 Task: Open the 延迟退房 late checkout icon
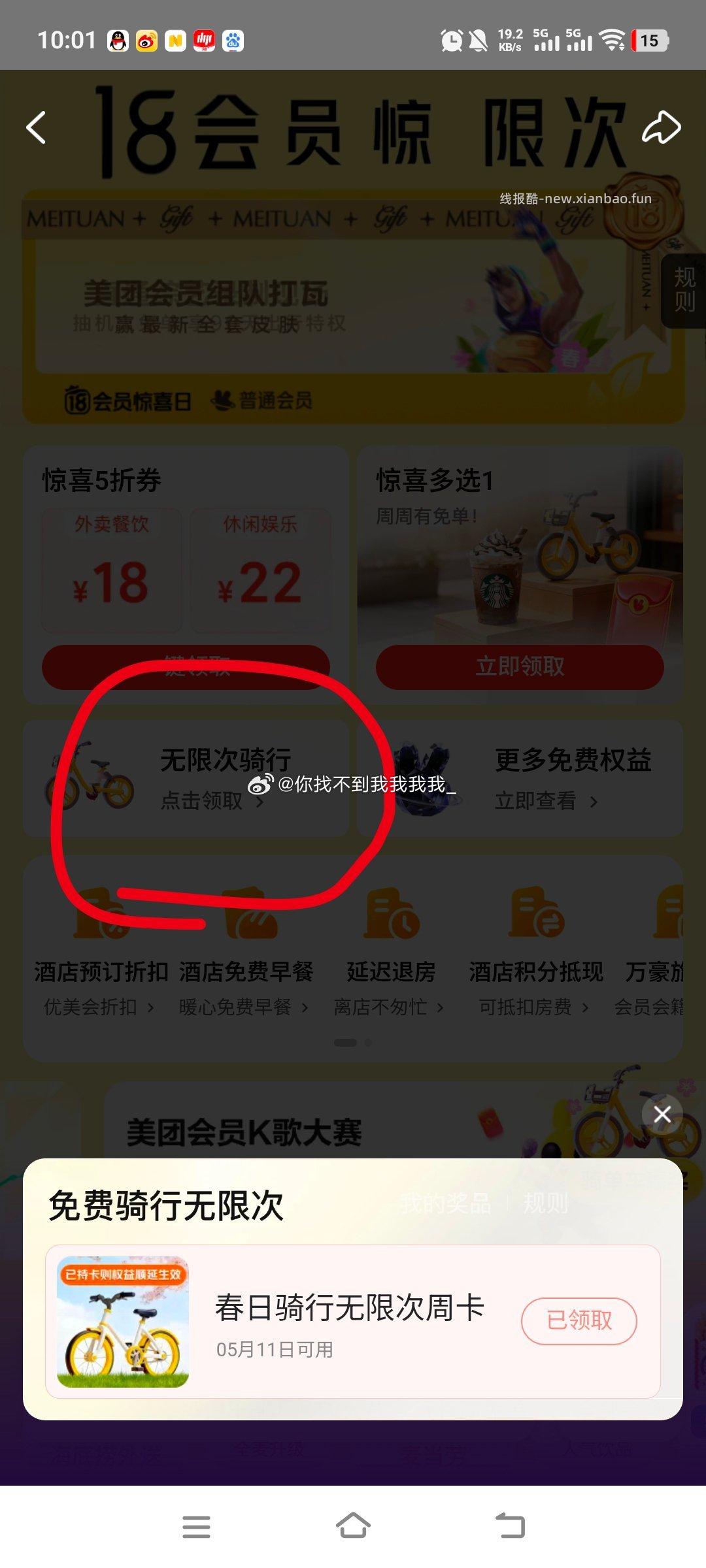(x=391, y=915)
